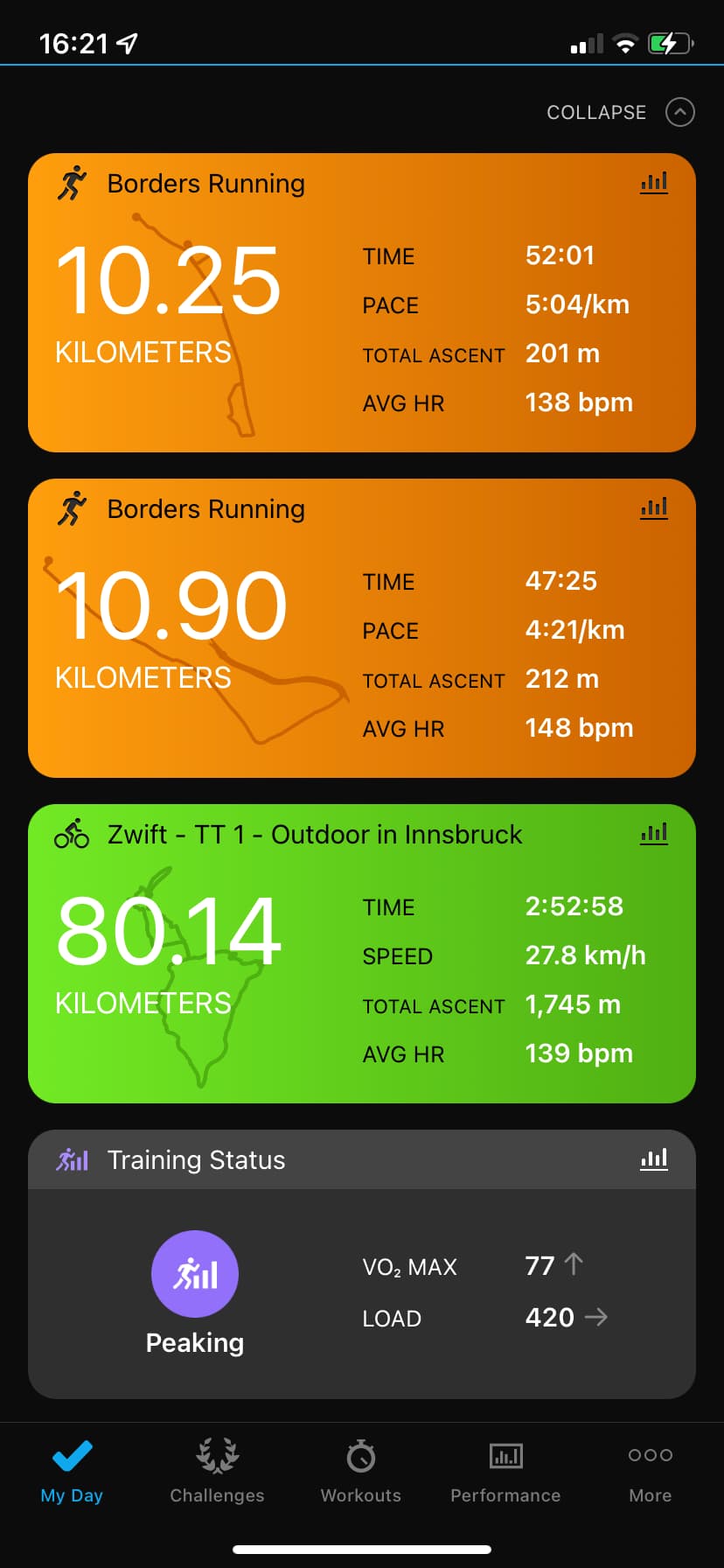The image size is (724, 1568).
Task: Open the More tab
Action: [x=651, y=1472]
